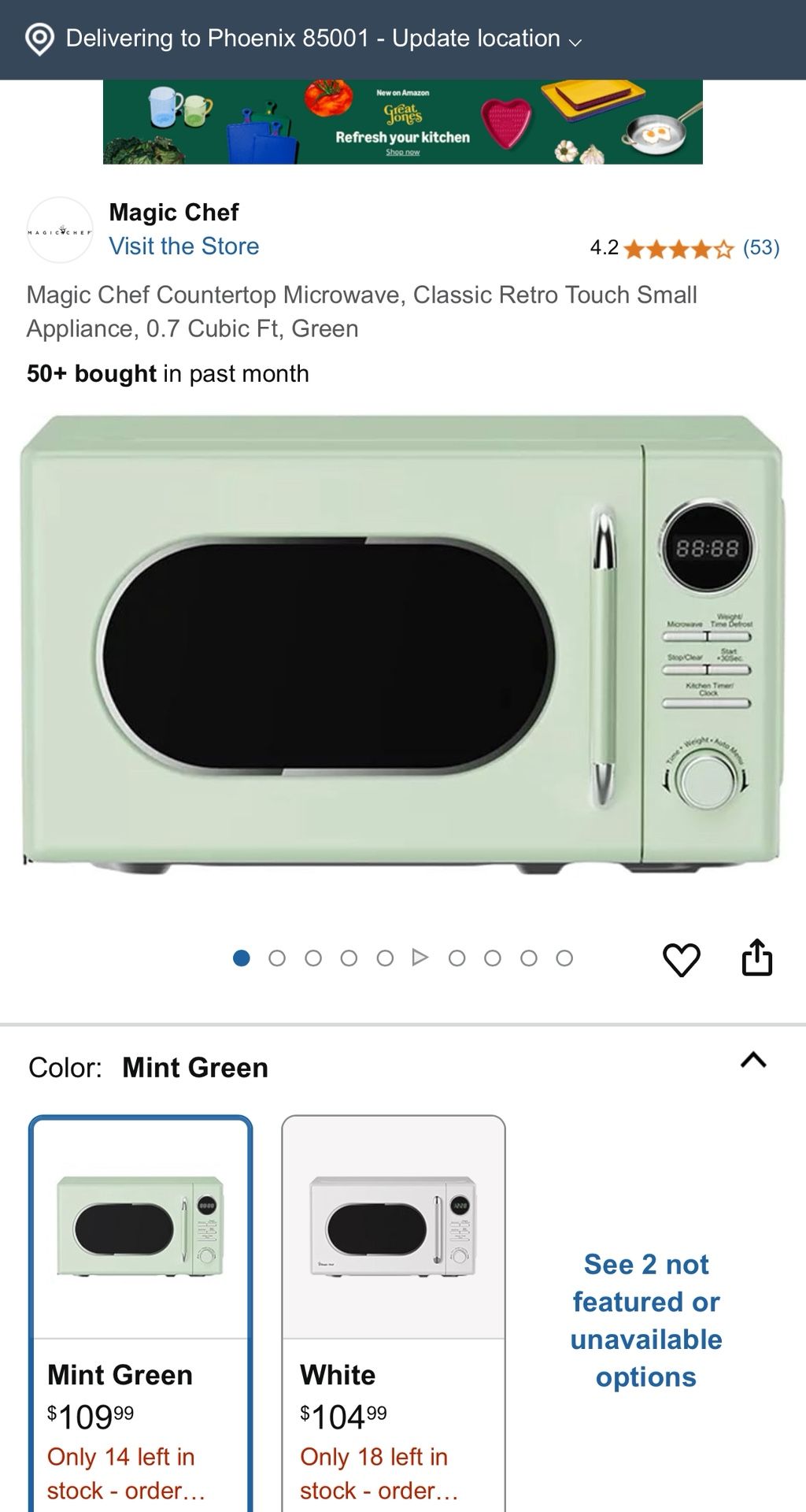Viewport: 806px width, 1512px height.
Task: Open the 53 customer reviews
Action: click(760, 248)
